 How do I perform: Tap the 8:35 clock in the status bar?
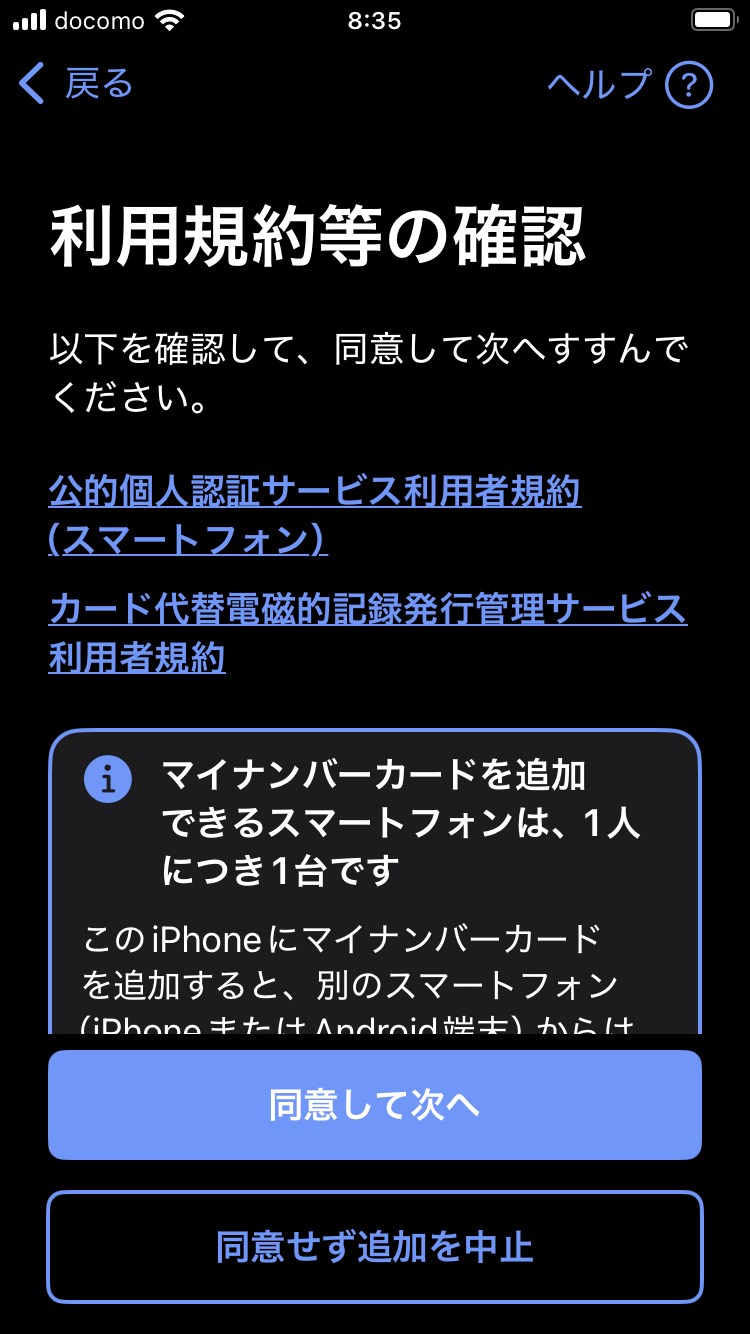click(x=375, y=21)
